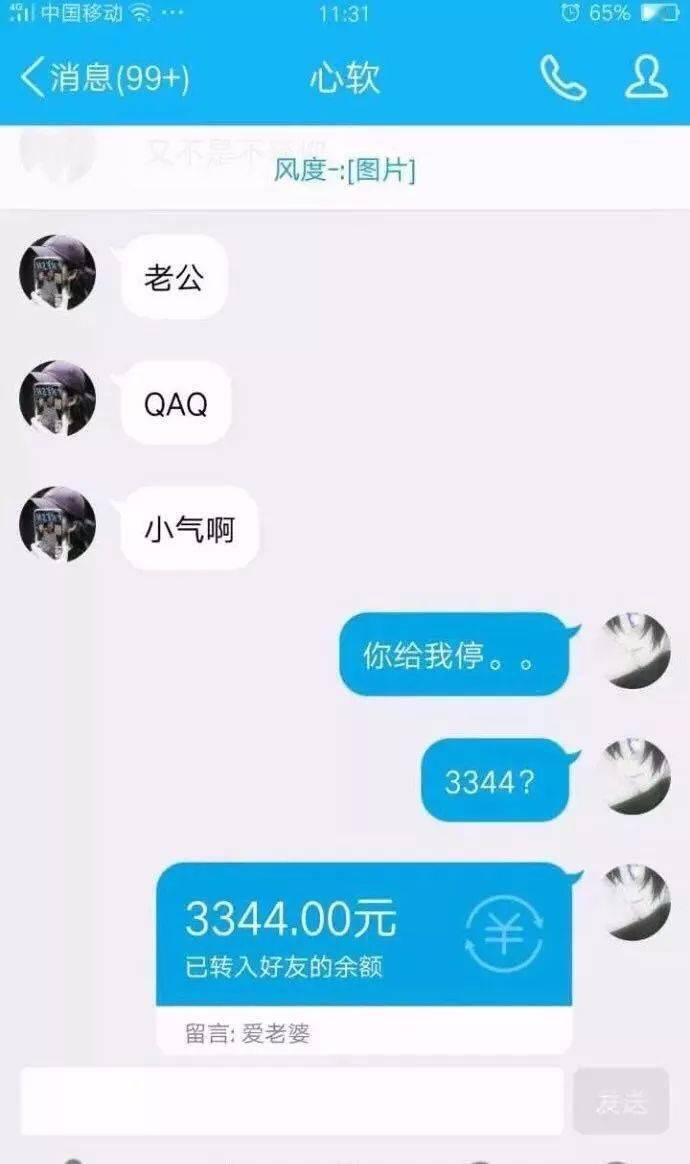The image size is (690, 1164).
Task: Go back to the 消息 list
Action: tap(104, 77)
